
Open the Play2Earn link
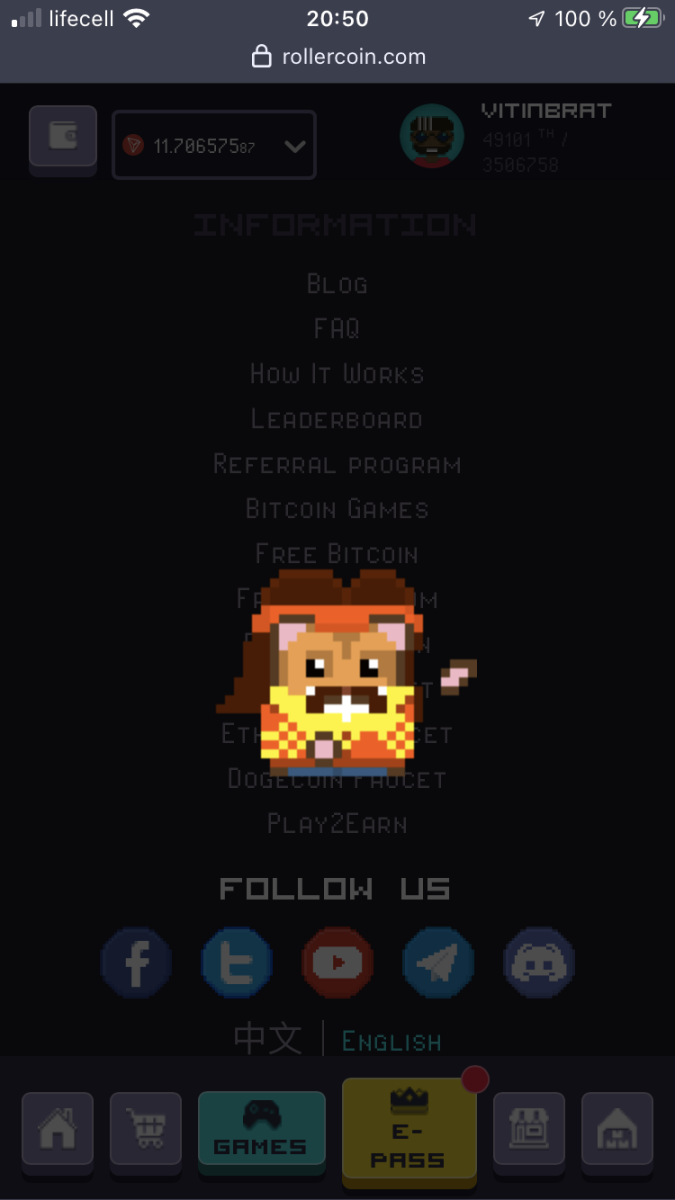point(337,824)
